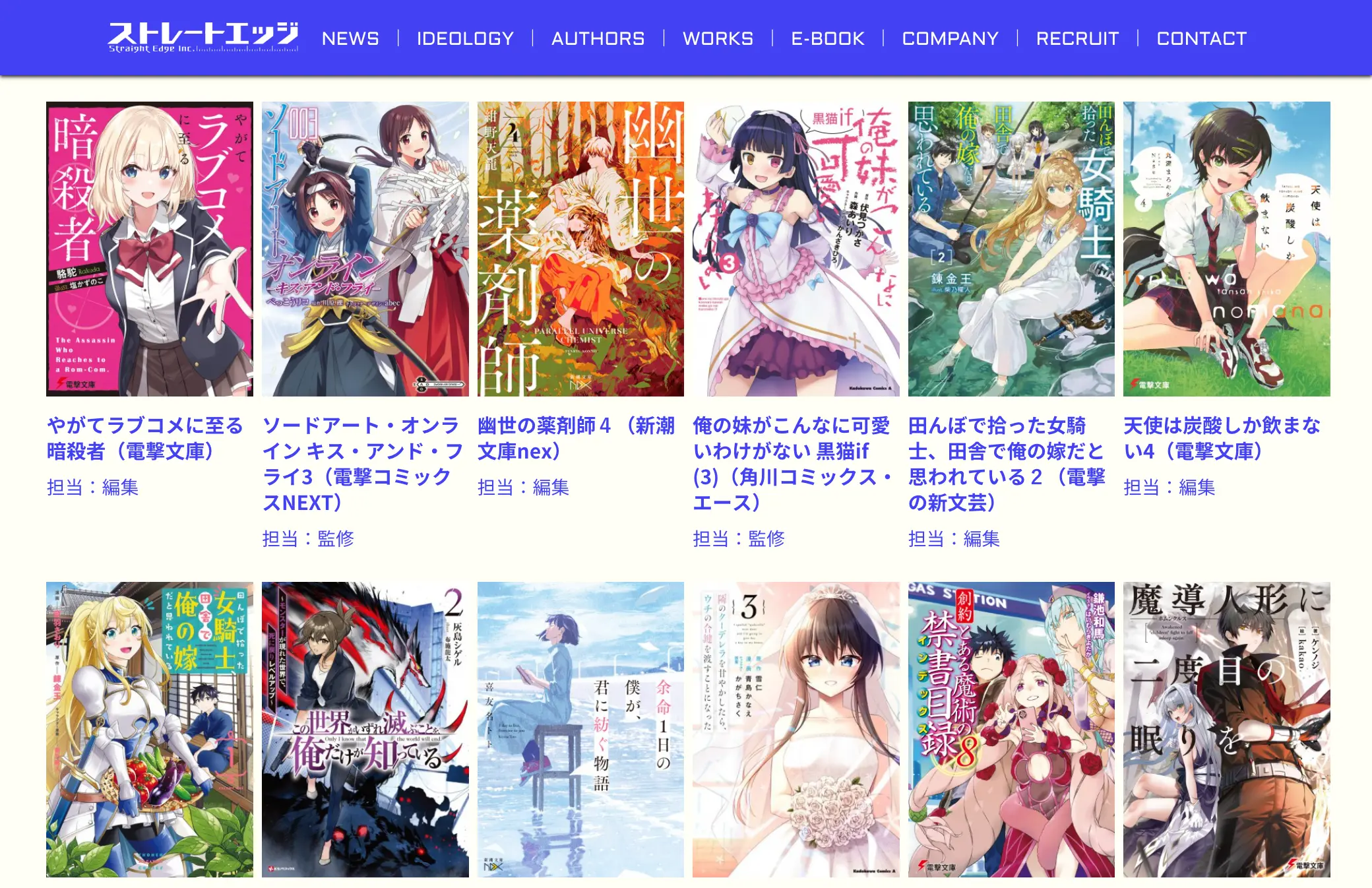This screenshot has height=888, width=1372.
Task: Open the 天使は炭酸しか飲まない4 title link
Action: [1222, 438]
